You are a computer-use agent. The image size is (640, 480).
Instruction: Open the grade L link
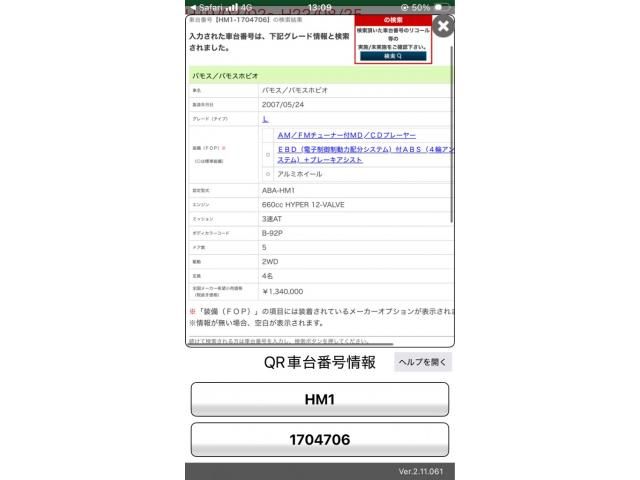(x=264, y=118)
